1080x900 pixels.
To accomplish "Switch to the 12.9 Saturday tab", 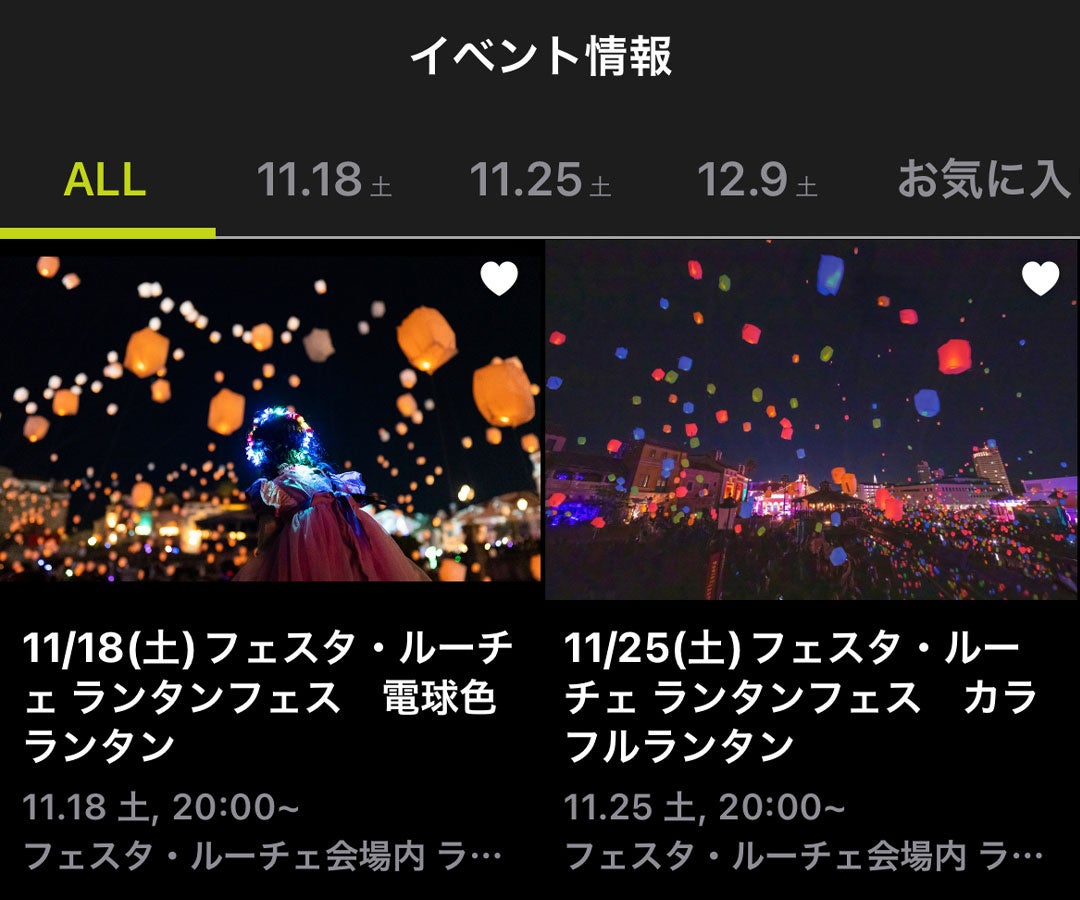I will point(756,181).
